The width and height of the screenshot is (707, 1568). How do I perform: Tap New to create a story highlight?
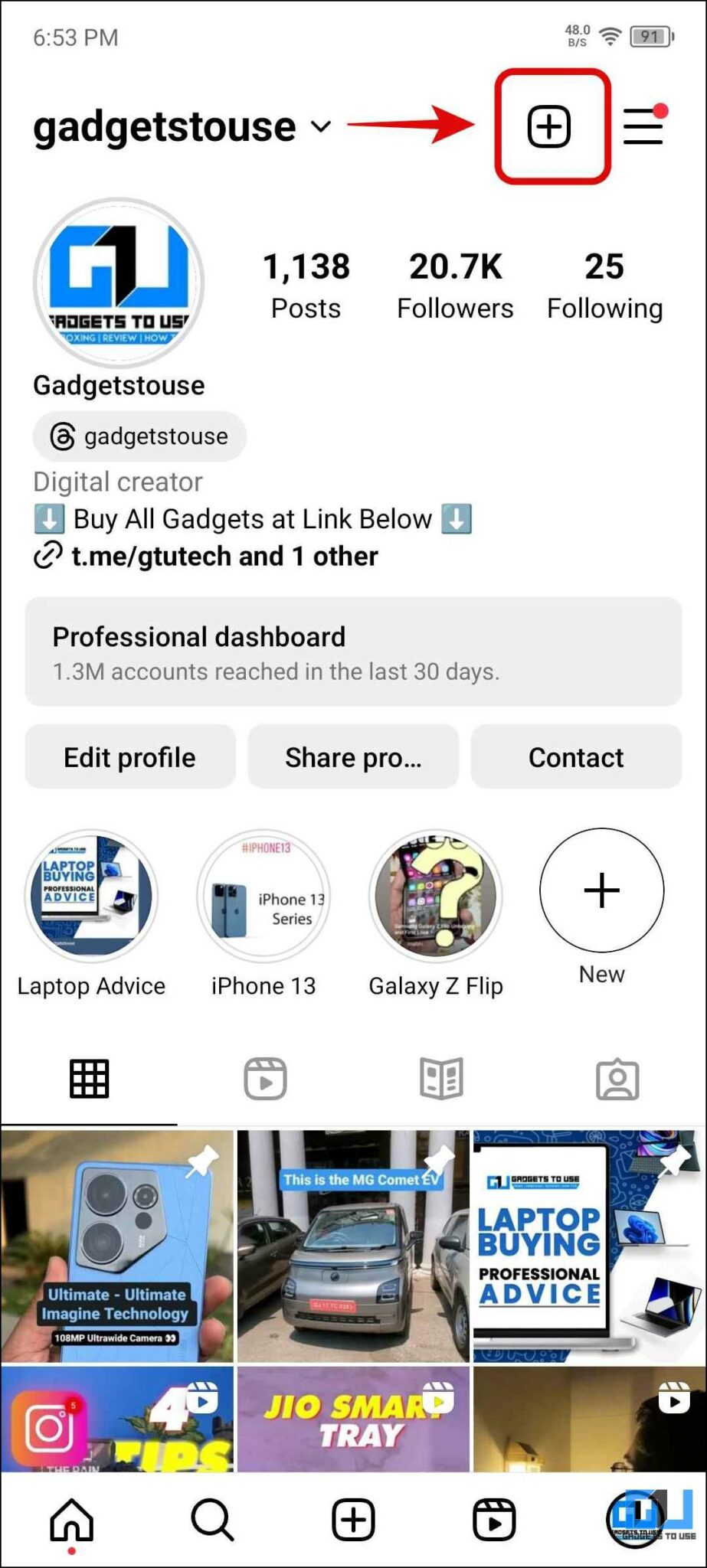click(601, 890)
